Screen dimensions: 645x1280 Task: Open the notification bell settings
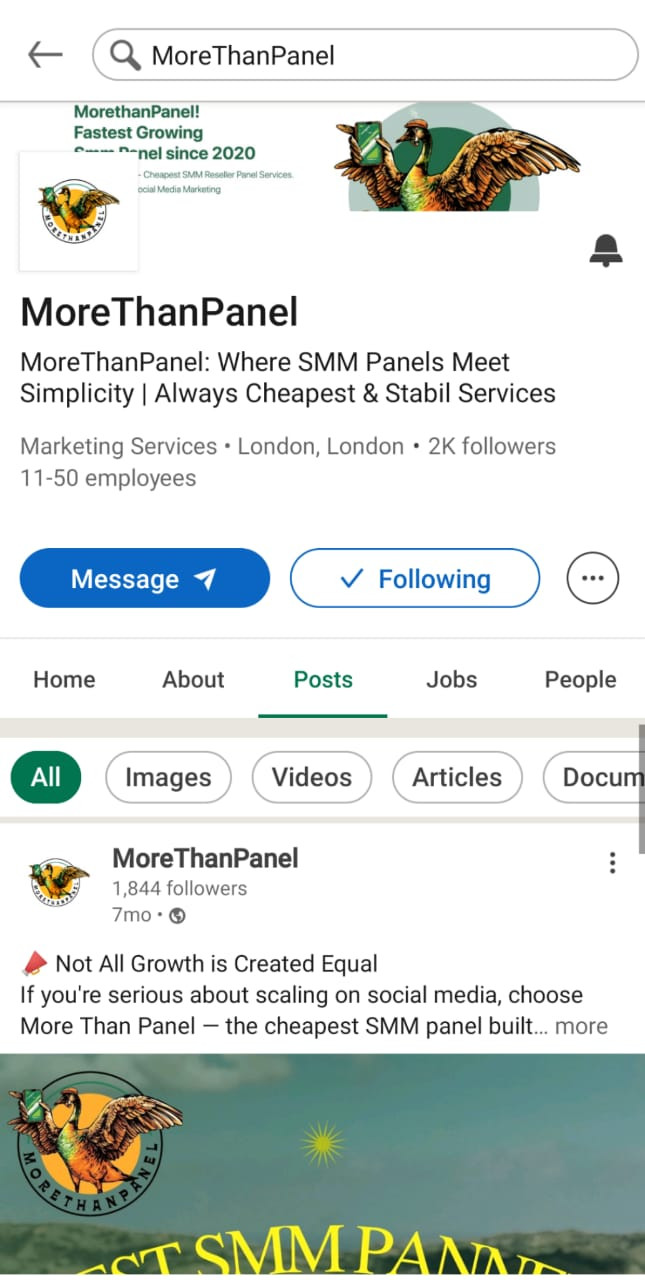(x=605, y=251)
